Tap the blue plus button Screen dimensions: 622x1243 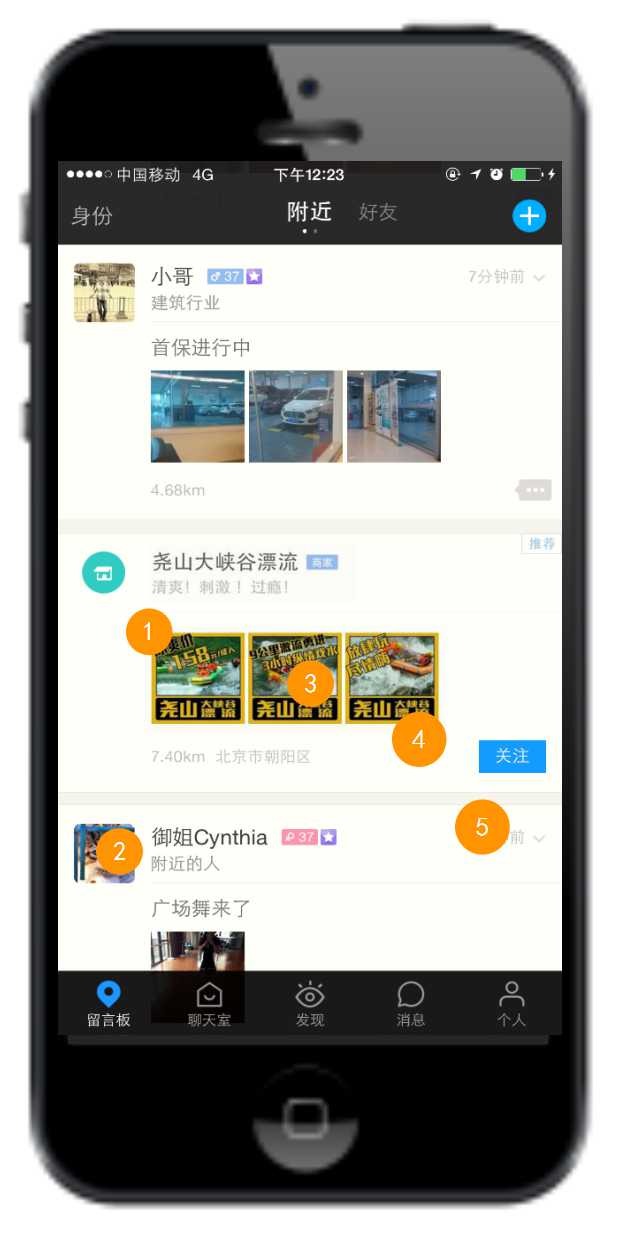(x=529, y=216)
